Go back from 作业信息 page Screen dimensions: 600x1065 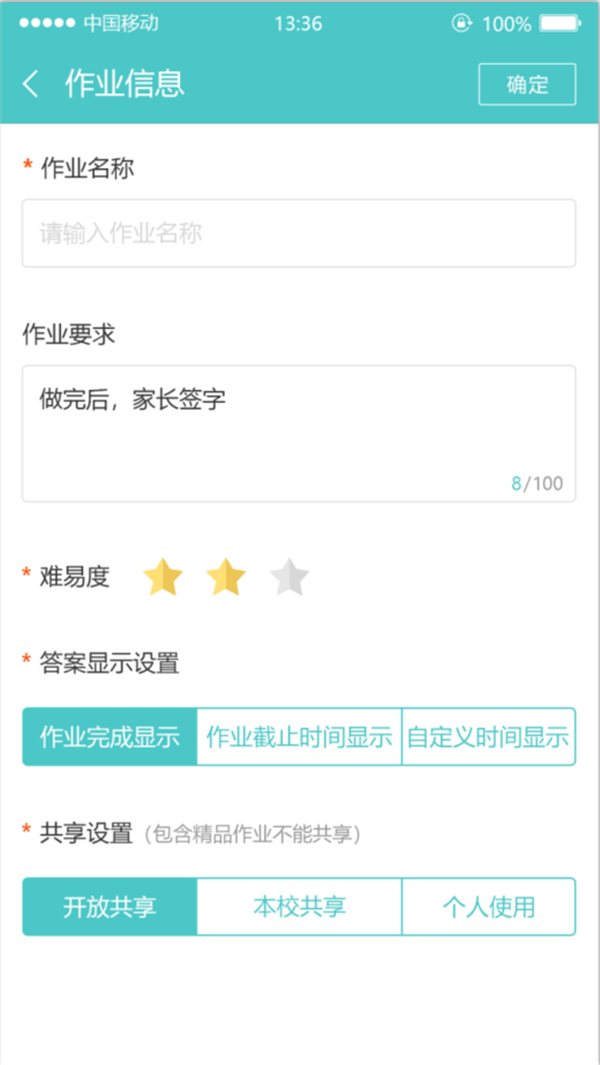(x=30, y=84)
